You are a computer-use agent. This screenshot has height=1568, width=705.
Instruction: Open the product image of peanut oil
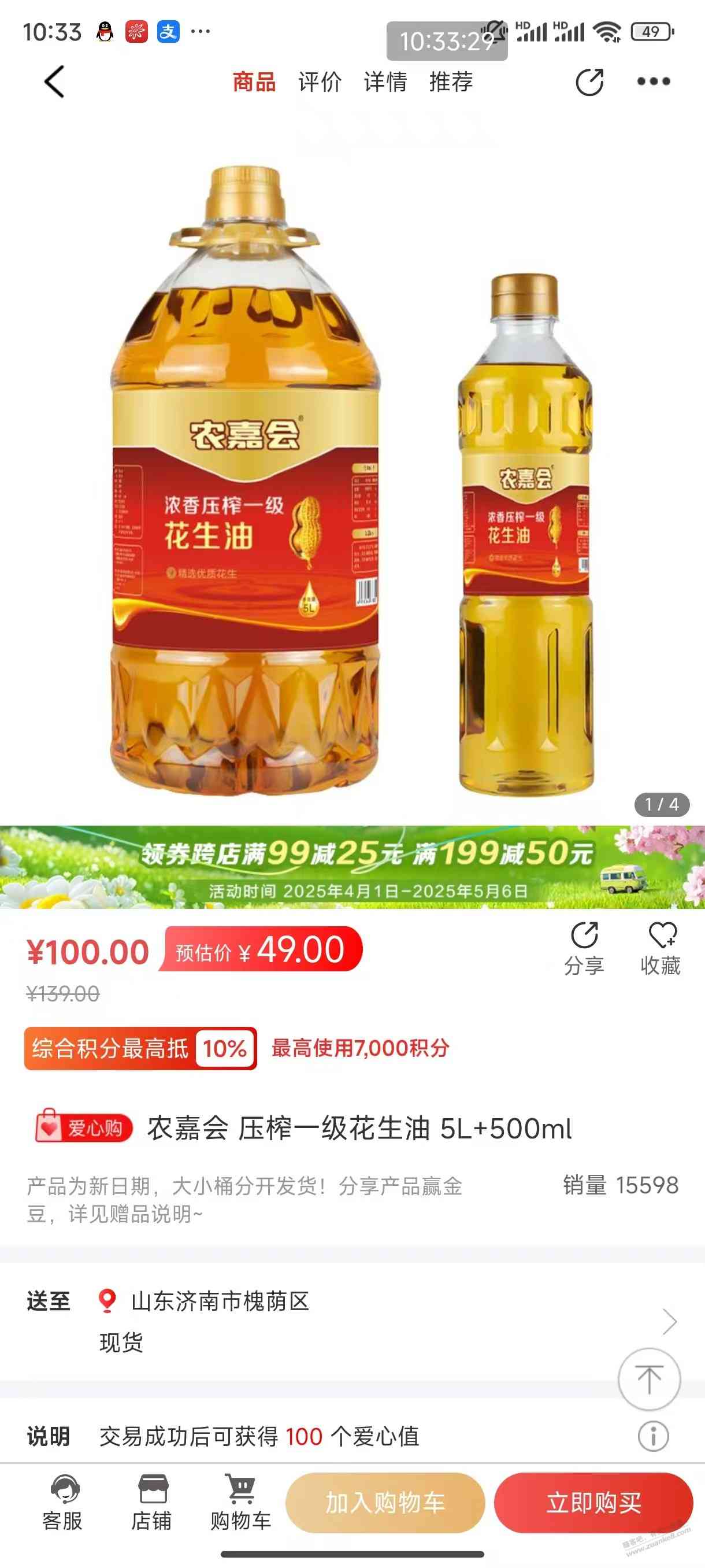(x=352, y=475)
